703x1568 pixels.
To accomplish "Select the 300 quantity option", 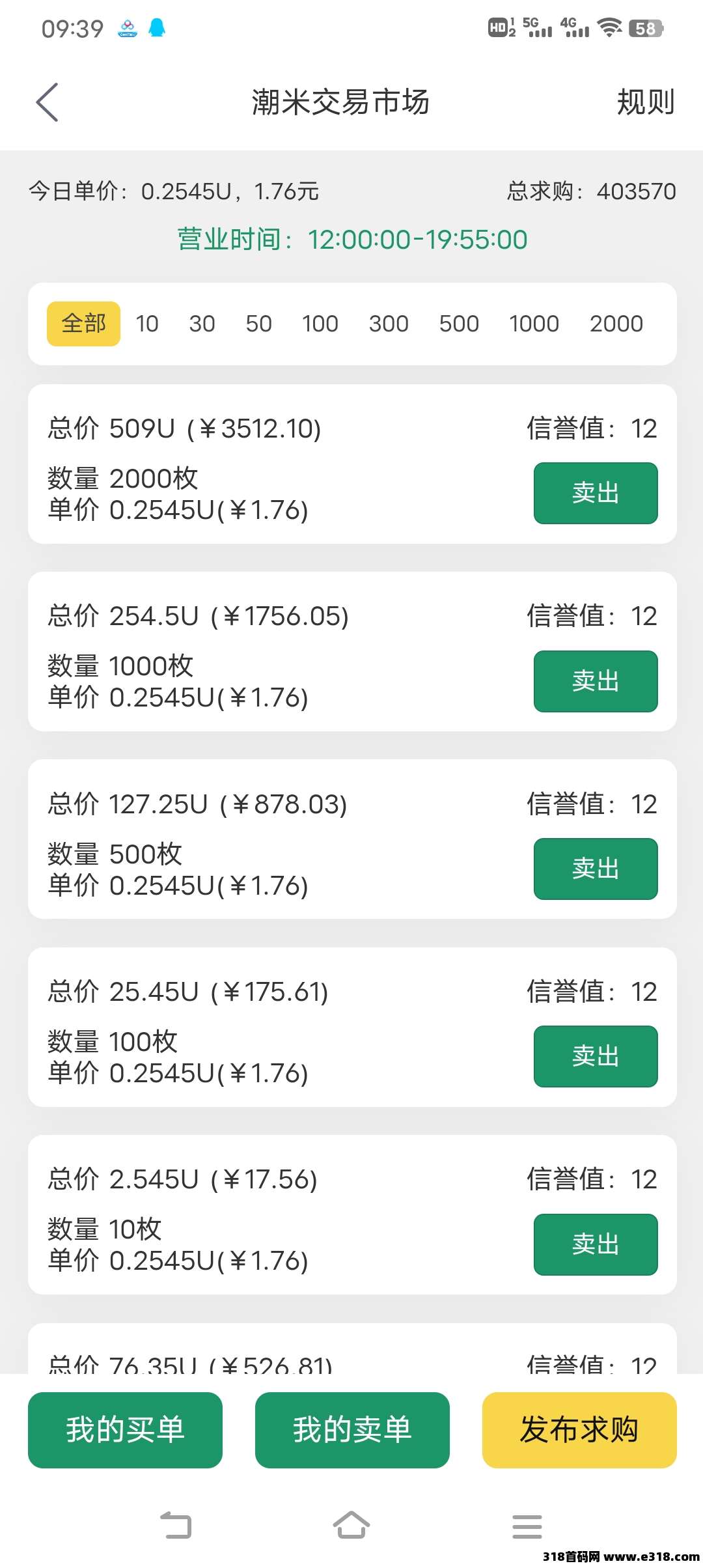I will pos(389,324).
